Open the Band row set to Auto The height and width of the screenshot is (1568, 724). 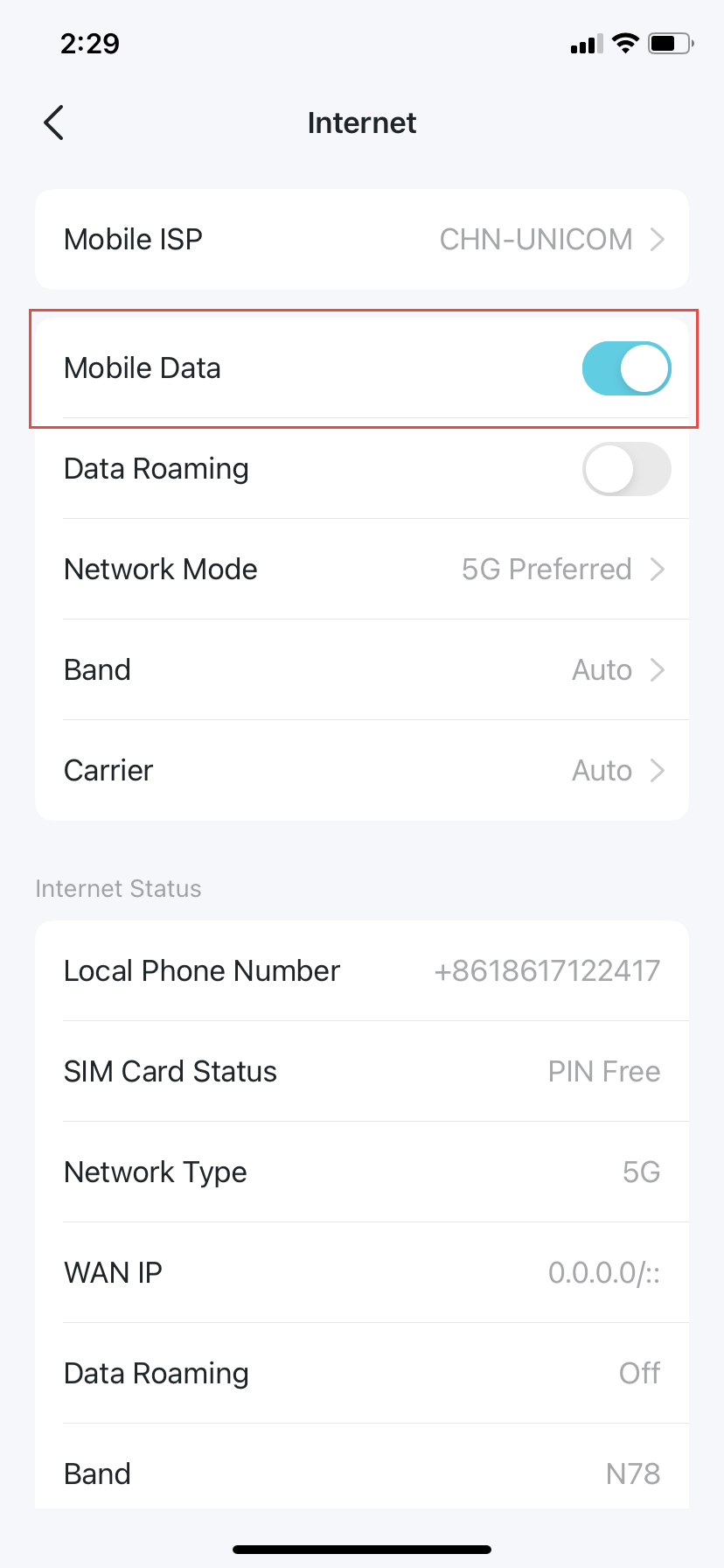point(362,669)
